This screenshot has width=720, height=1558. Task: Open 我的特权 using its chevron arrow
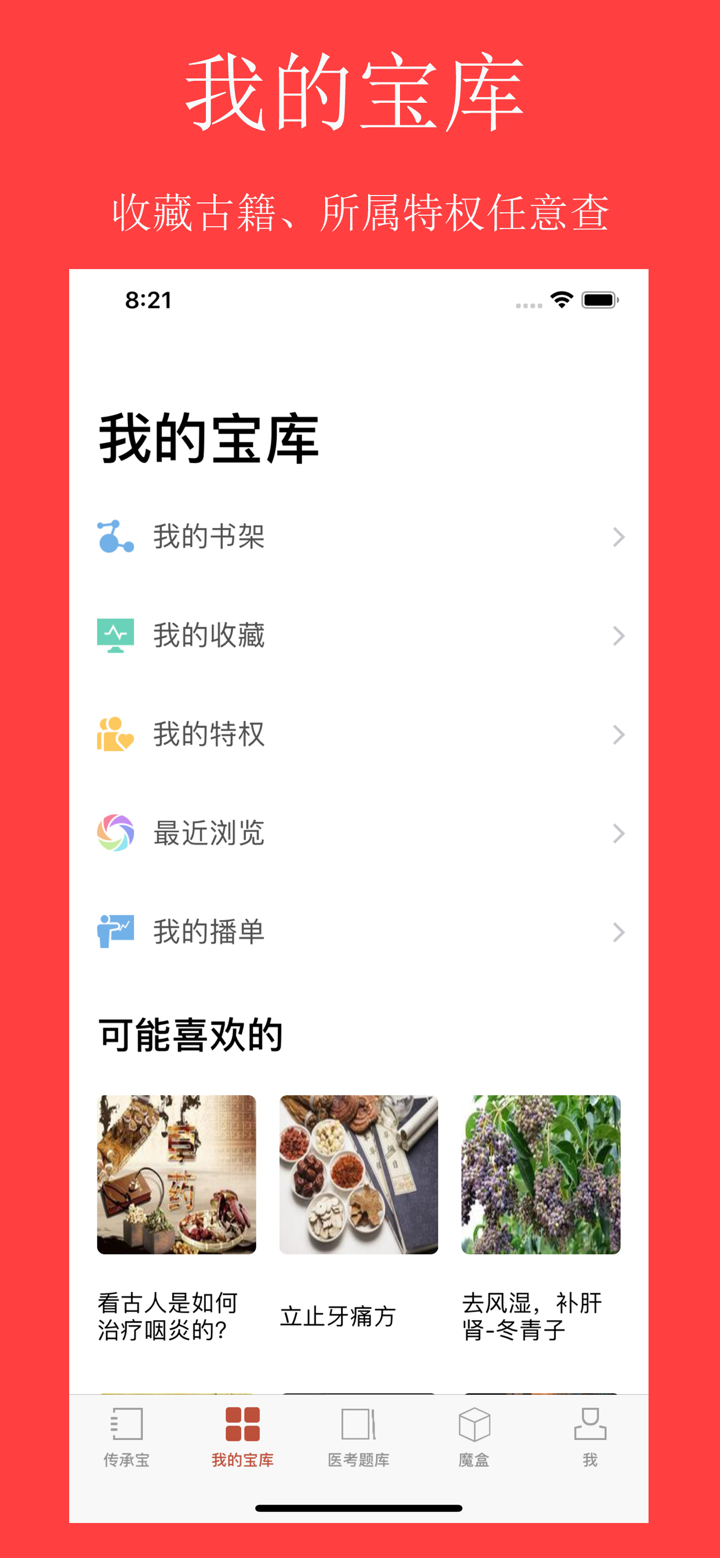click(x=618, y=734)
